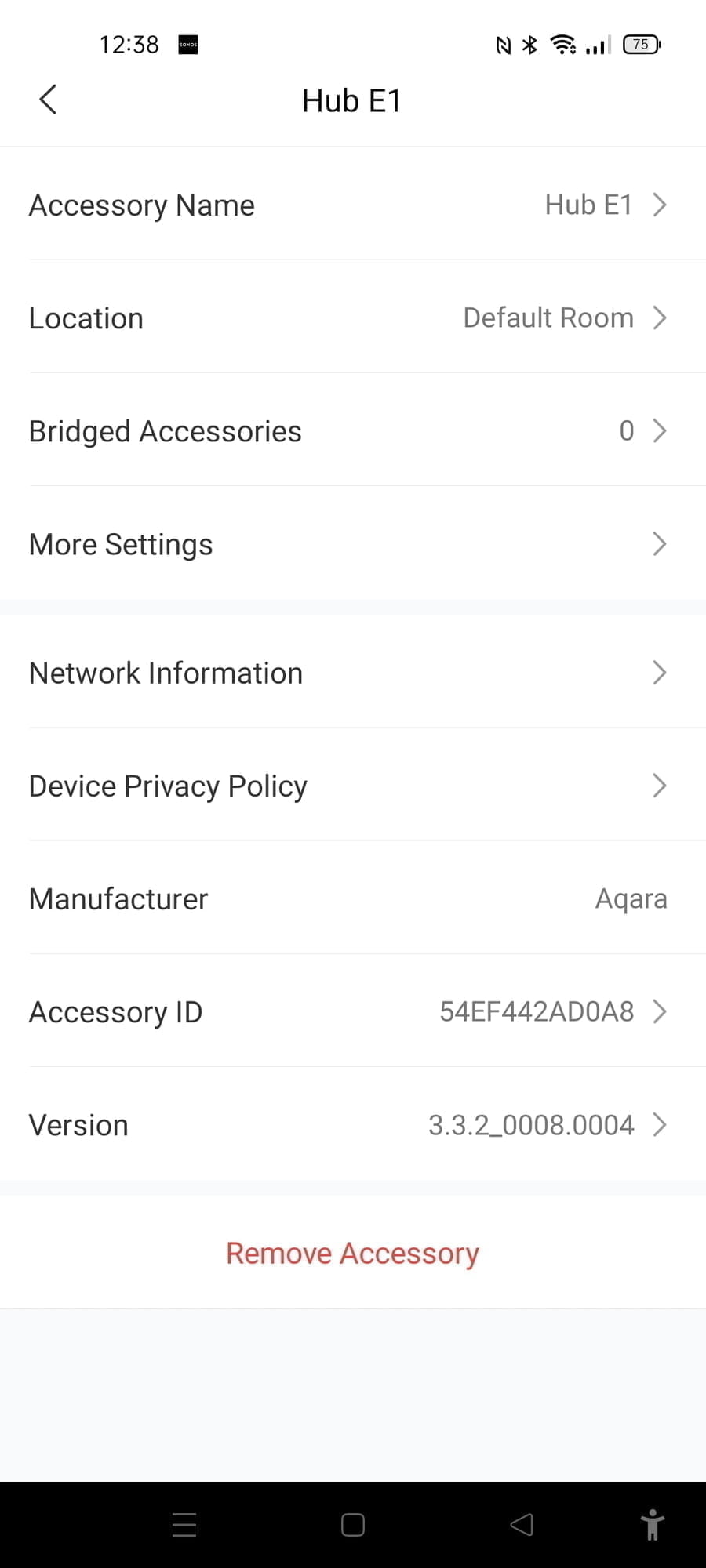706x1568 pixels.
Task: Open the Accessory Name setting
Action: [353, 205]
